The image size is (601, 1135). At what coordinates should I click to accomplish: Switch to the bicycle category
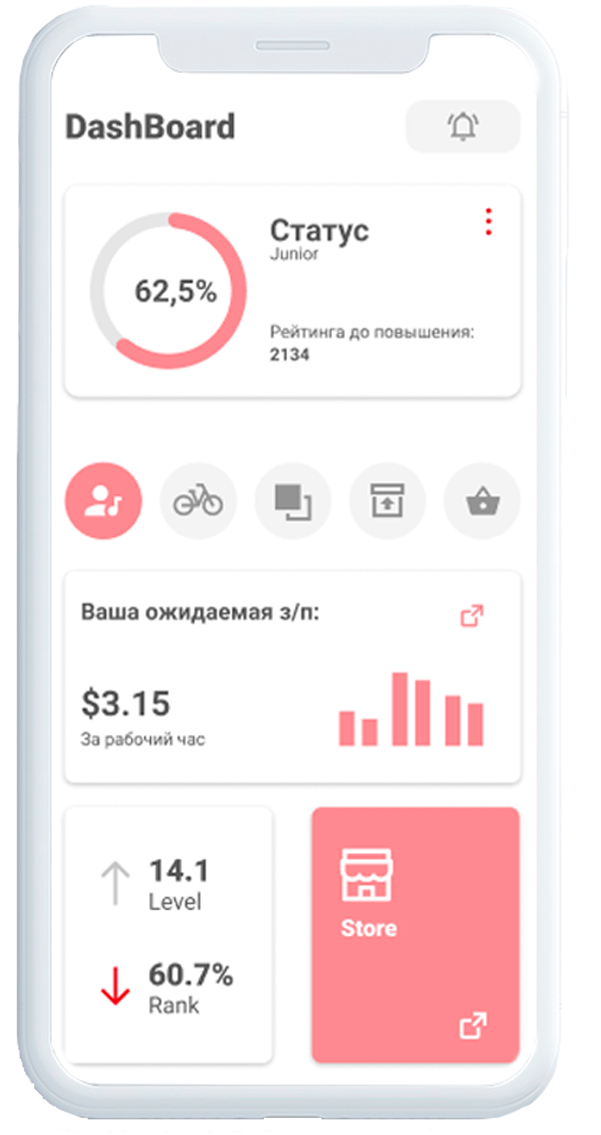click(x=198, y=501)
